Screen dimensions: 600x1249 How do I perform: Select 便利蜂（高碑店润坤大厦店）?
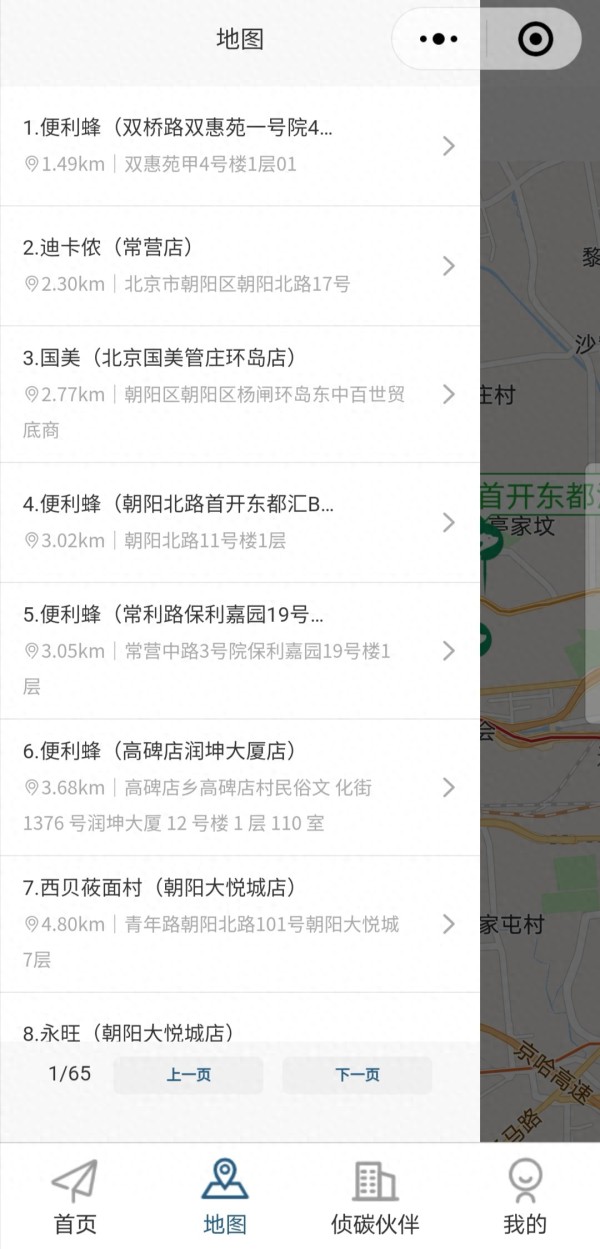pos(240,787)
